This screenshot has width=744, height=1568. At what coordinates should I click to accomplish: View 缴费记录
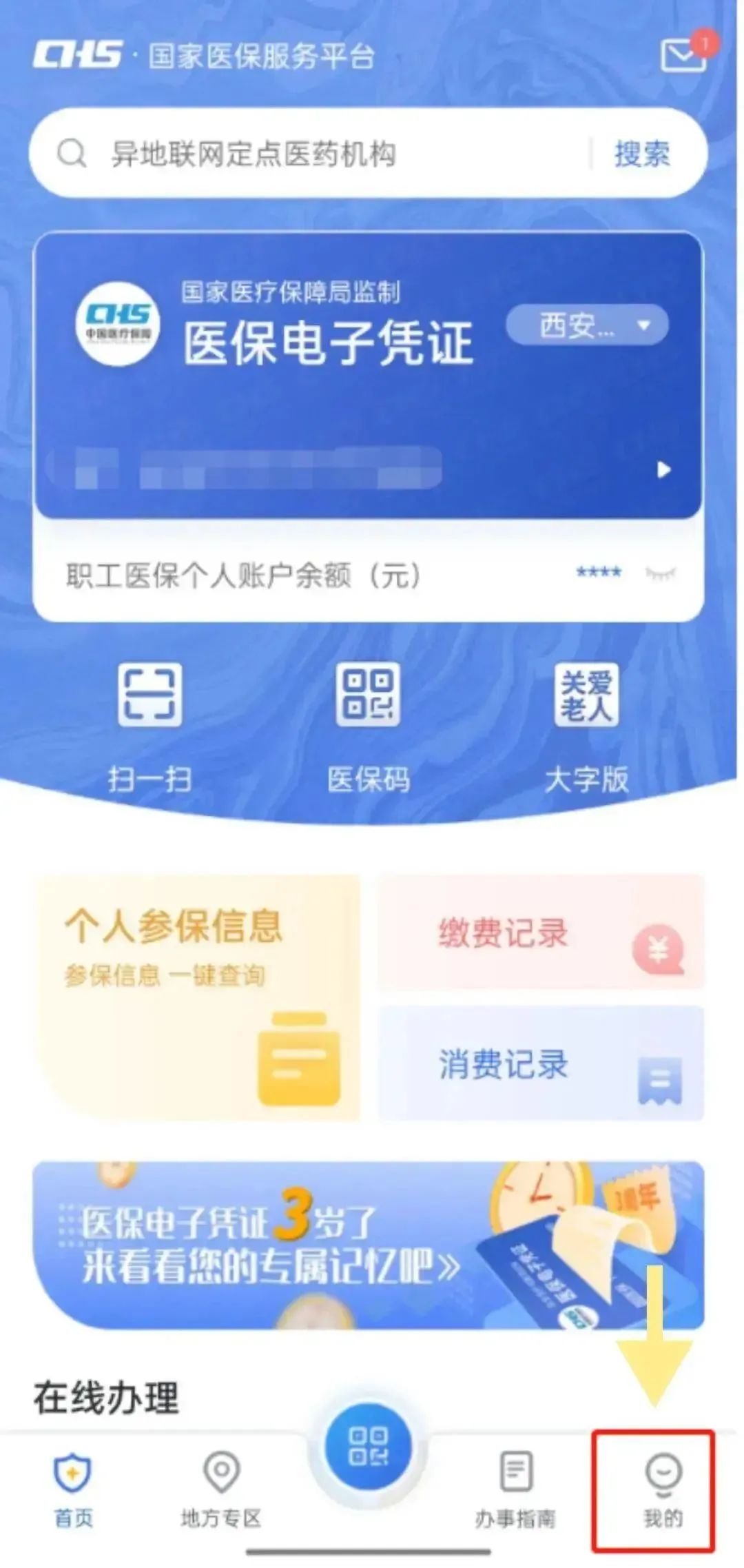click(541, 933)
